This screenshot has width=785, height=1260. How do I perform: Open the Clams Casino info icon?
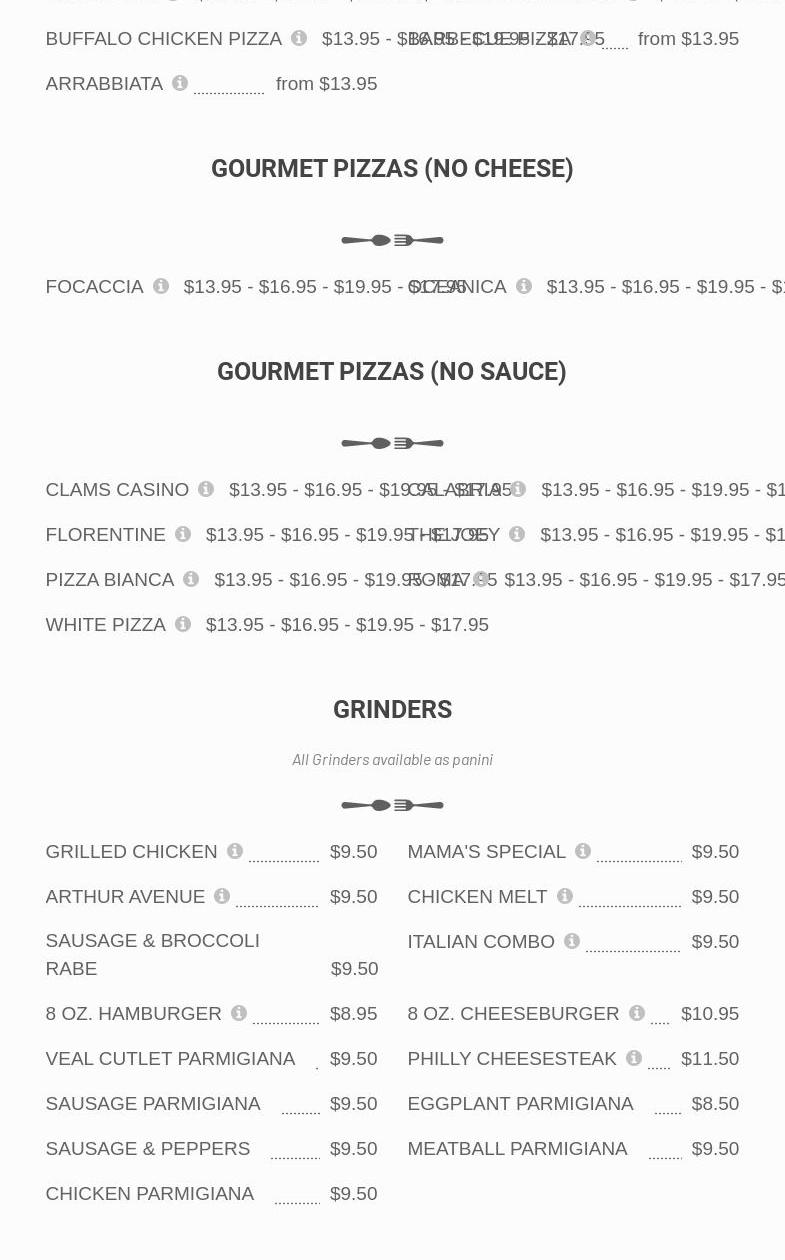(206, 489)
